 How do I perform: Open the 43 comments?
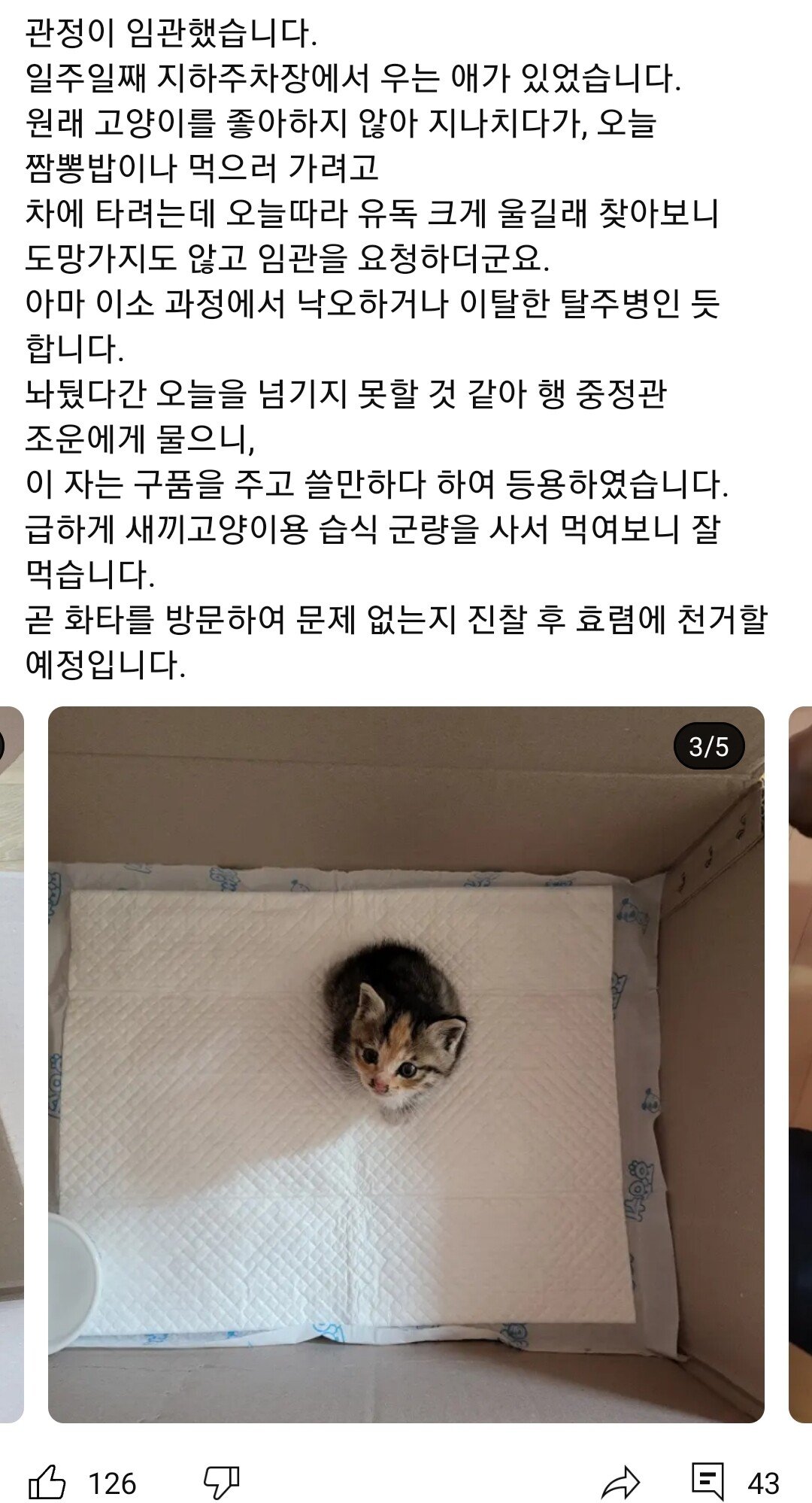[x=708, y=1482]
